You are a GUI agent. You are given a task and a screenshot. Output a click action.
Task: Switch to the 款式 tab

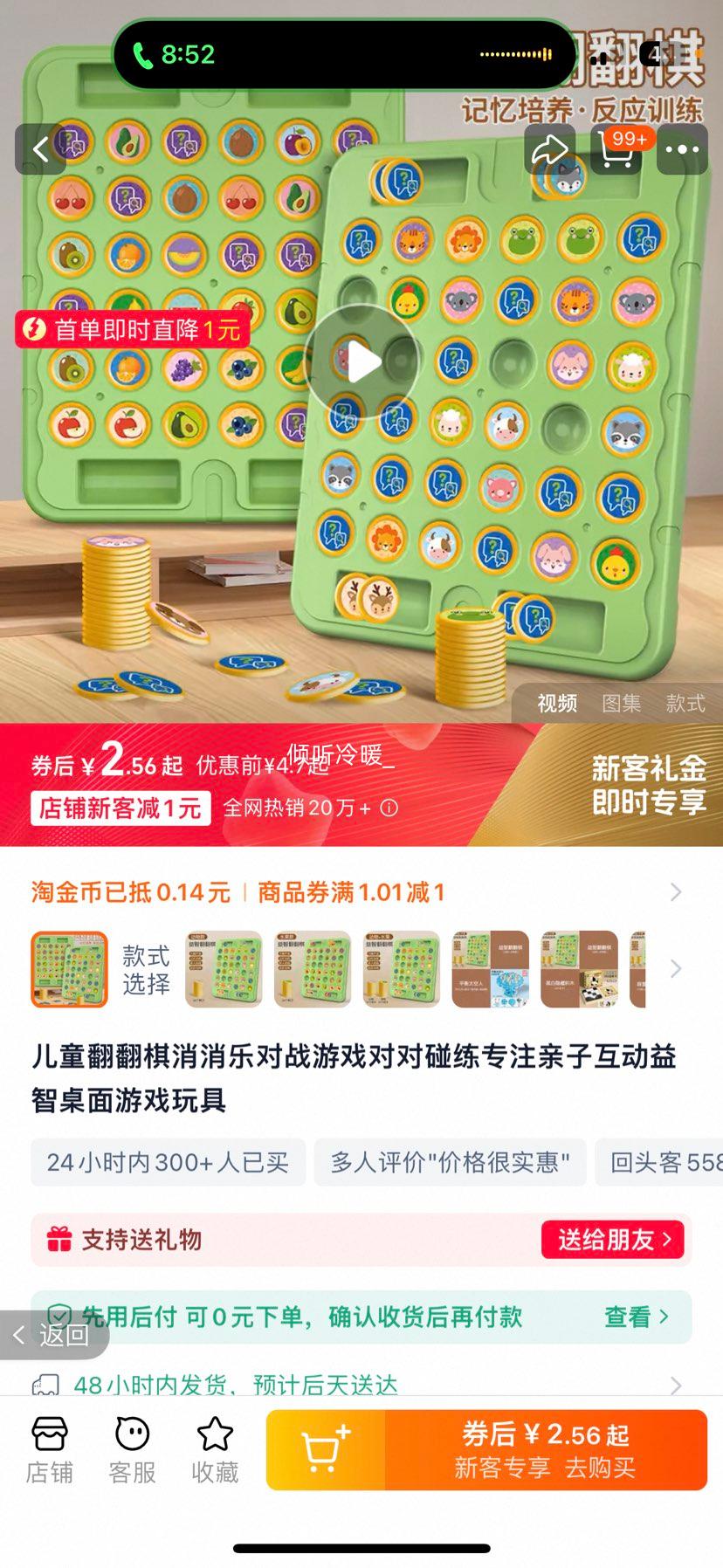[685, 704]
